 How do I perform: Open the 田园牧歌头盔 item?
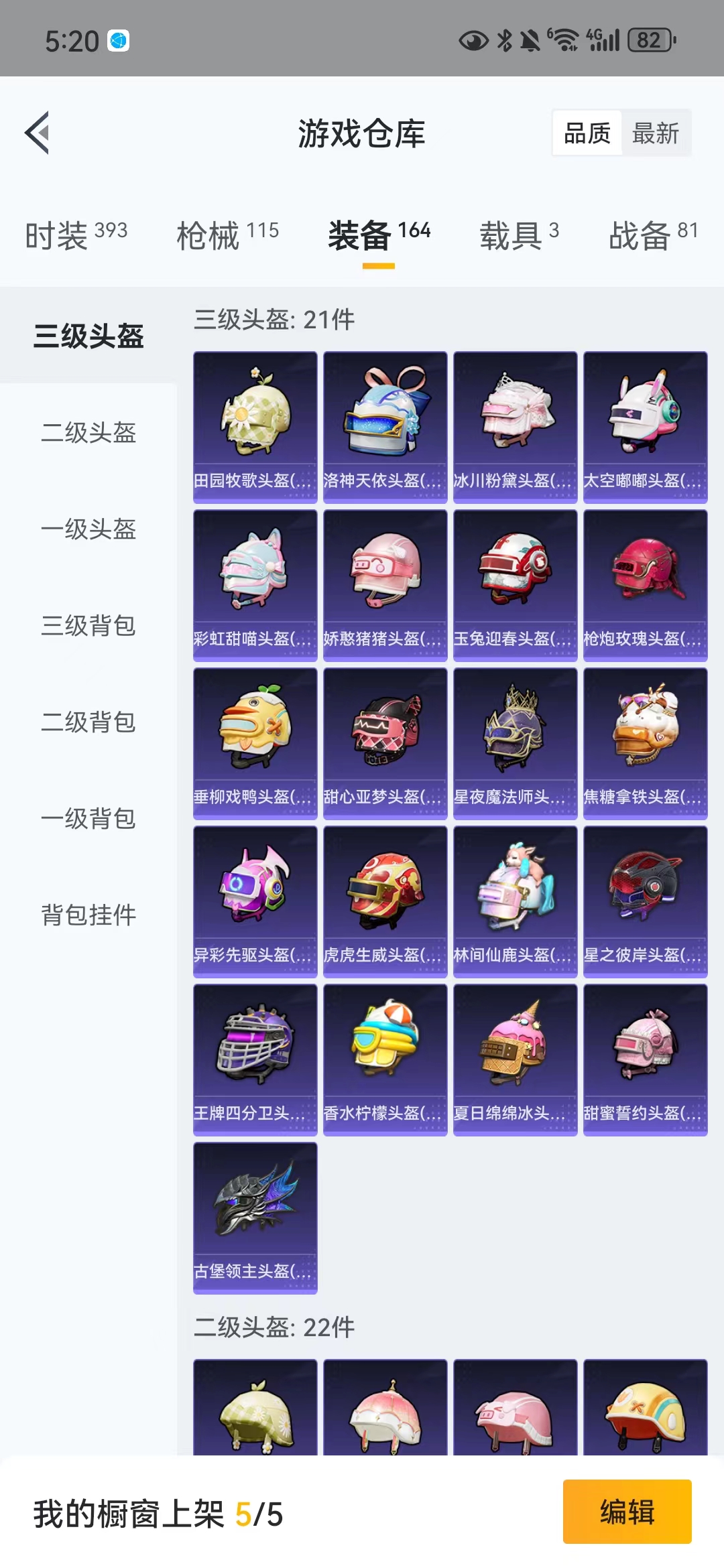pos(255,427)
